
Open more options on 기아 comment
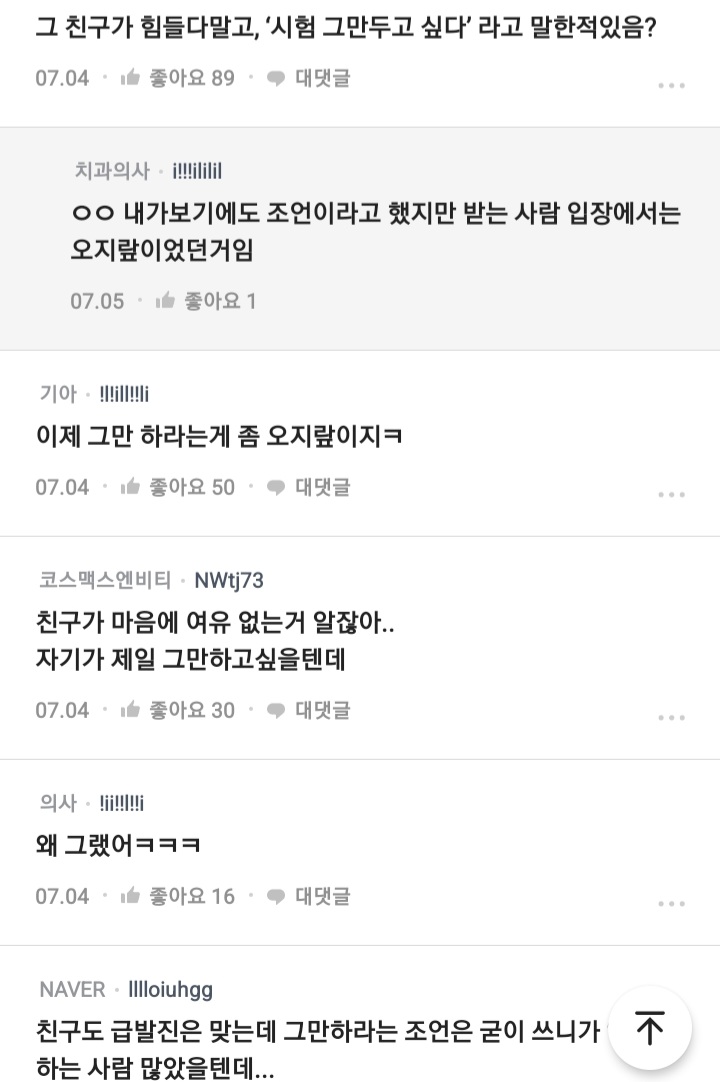click(671, 495)
